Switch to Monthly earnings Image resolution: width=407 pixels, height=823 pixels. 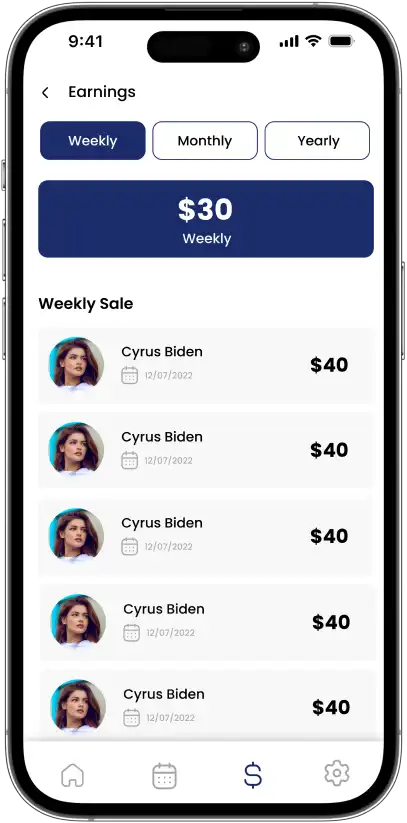(205, 141)
